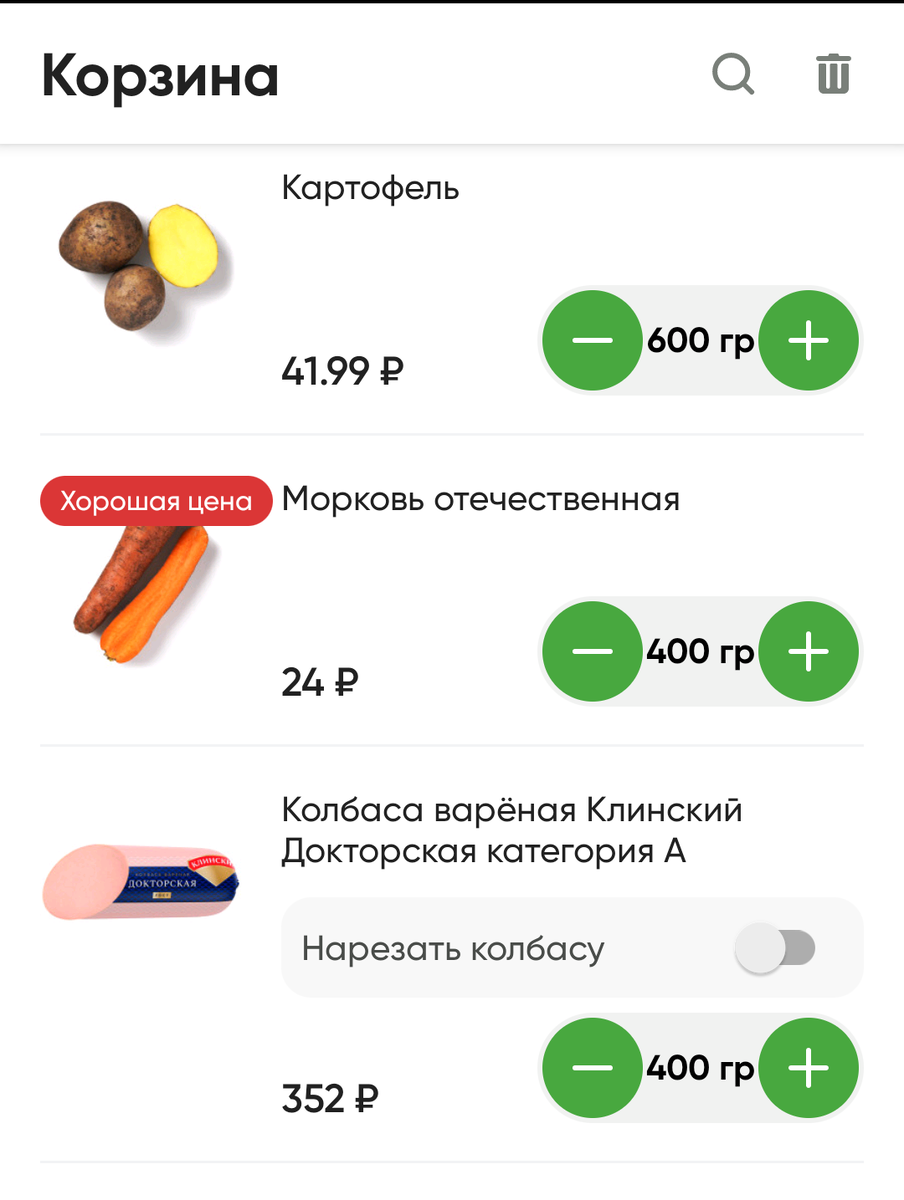Open the Картофель product page
This screenshot has height=1200, width=904.
pos(370,187)
